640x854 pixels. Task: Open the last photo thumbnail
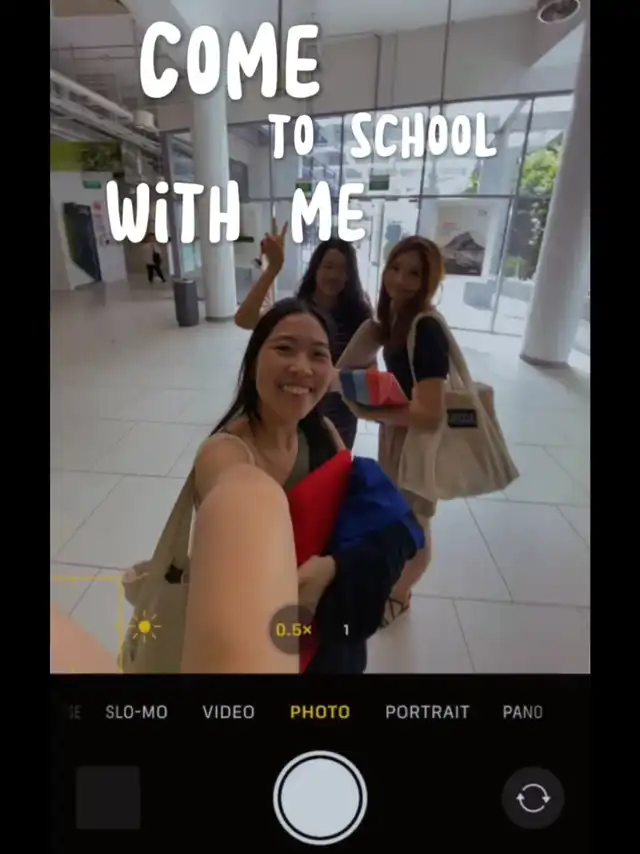[x=108, y=798]
